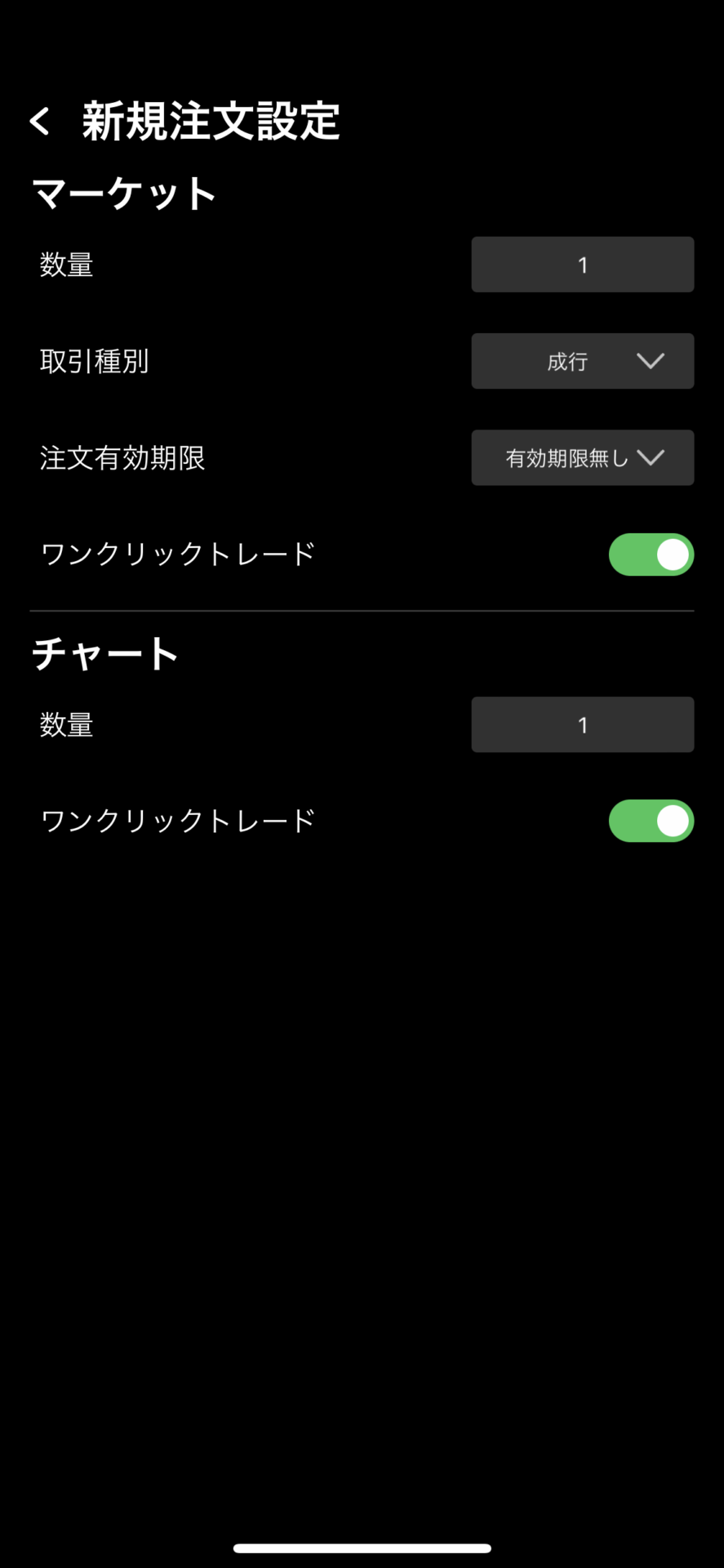Turn off ワンクリックトレード under チャート
The width and height of the screenshot is (724, 1568).
651,821
